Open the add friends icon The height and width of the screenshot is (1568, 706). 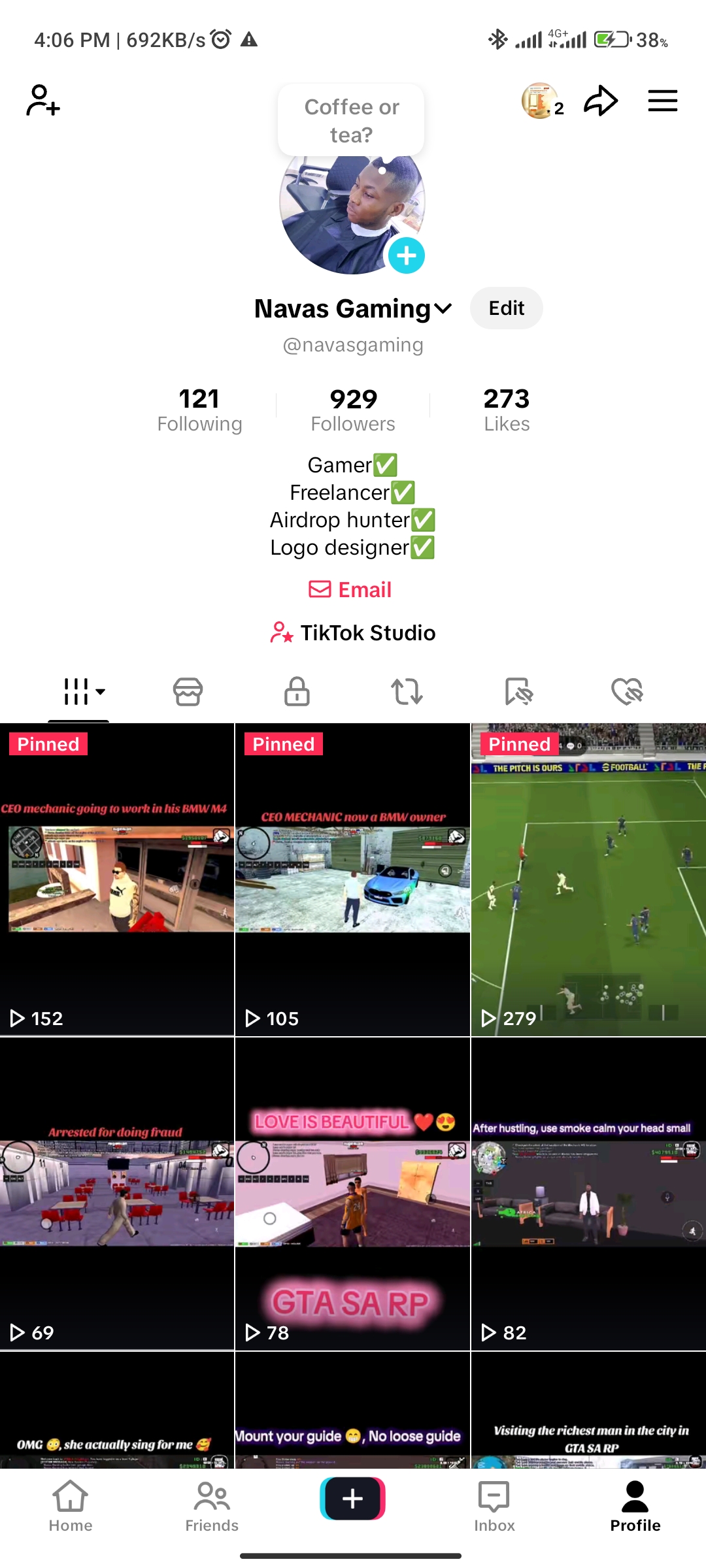(43, 101)
